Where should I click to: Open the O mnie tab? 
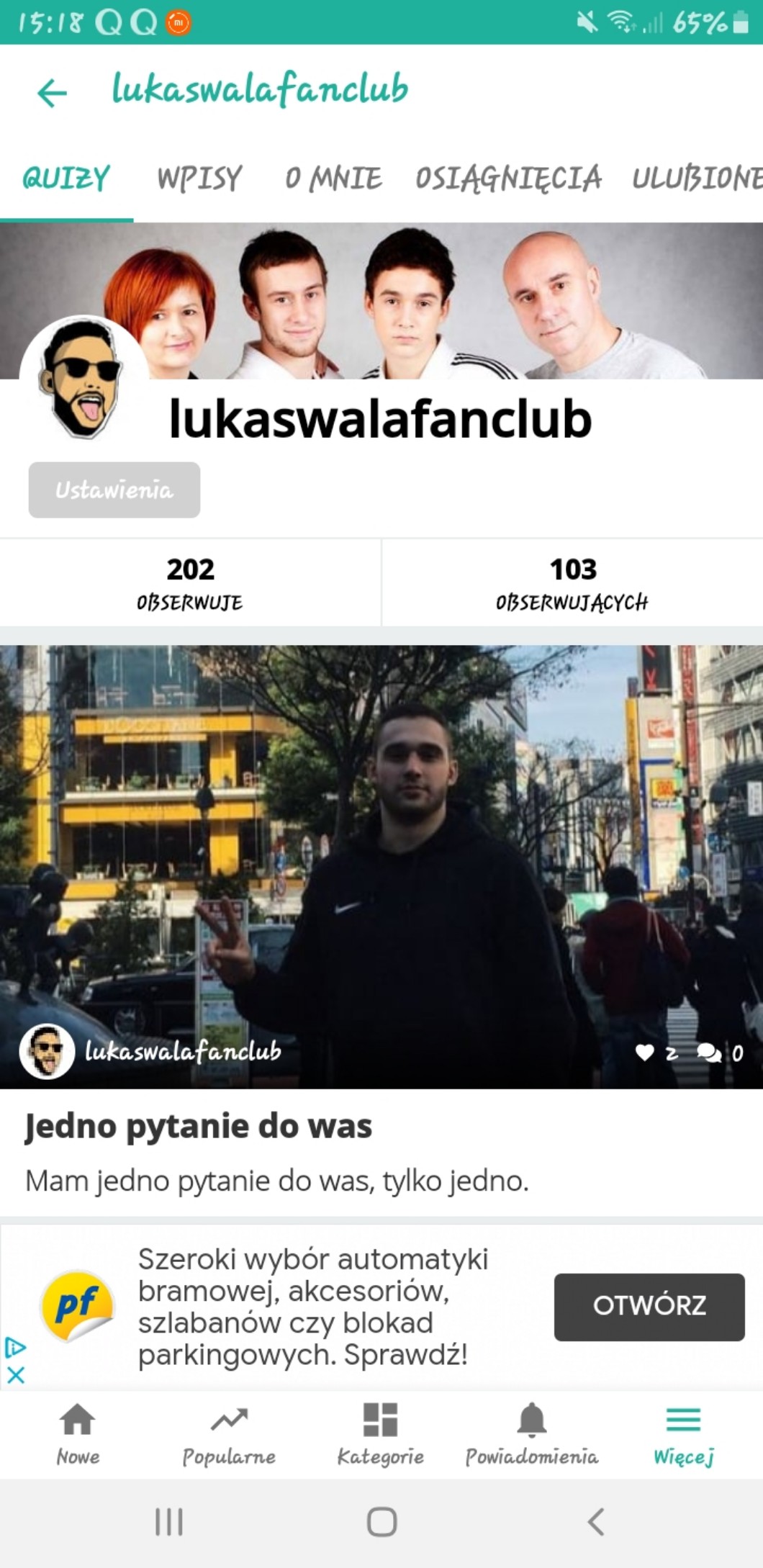coord(333,178)
